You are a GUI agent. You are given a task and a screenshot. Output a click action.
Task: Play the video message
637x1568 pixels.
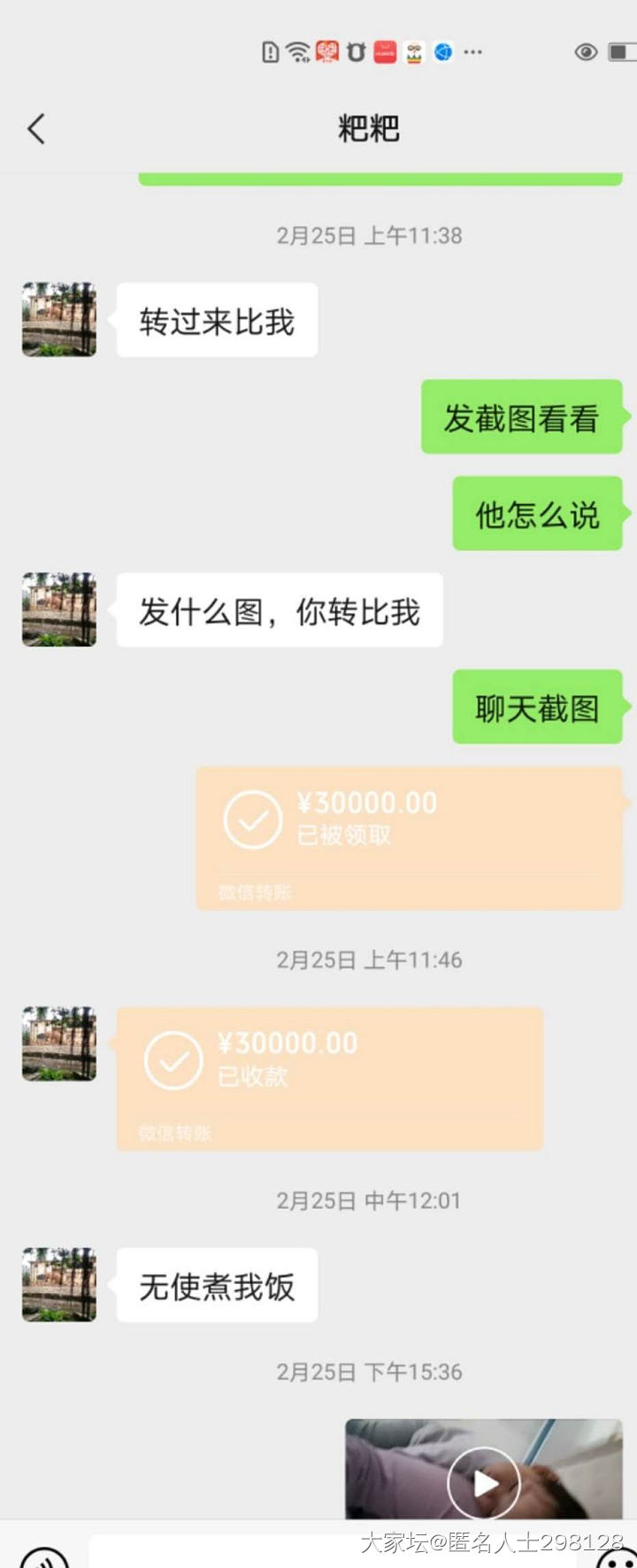click(x=483, y=1481)
